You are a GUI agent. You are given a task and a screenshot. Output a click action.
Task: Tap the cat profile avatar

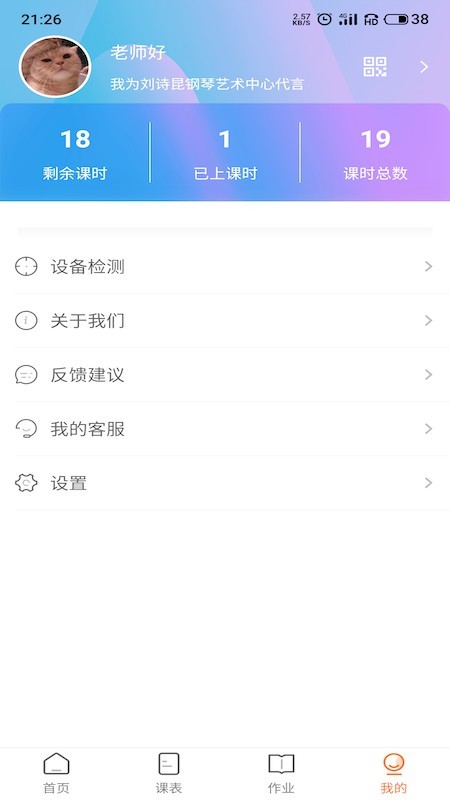coord(55,66)
